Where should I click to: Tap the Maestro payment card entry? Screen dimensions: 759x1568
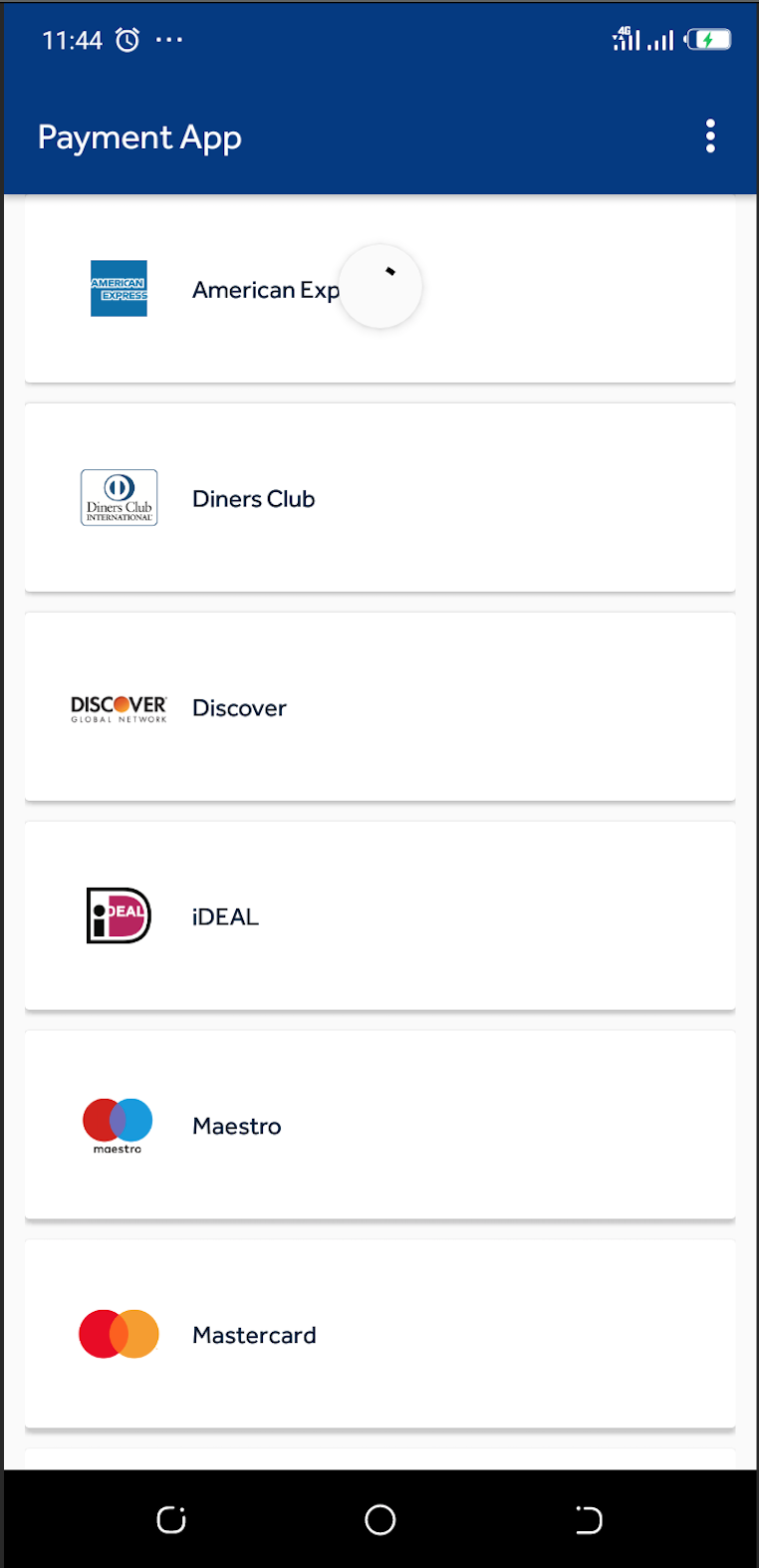coord(379,1126)
